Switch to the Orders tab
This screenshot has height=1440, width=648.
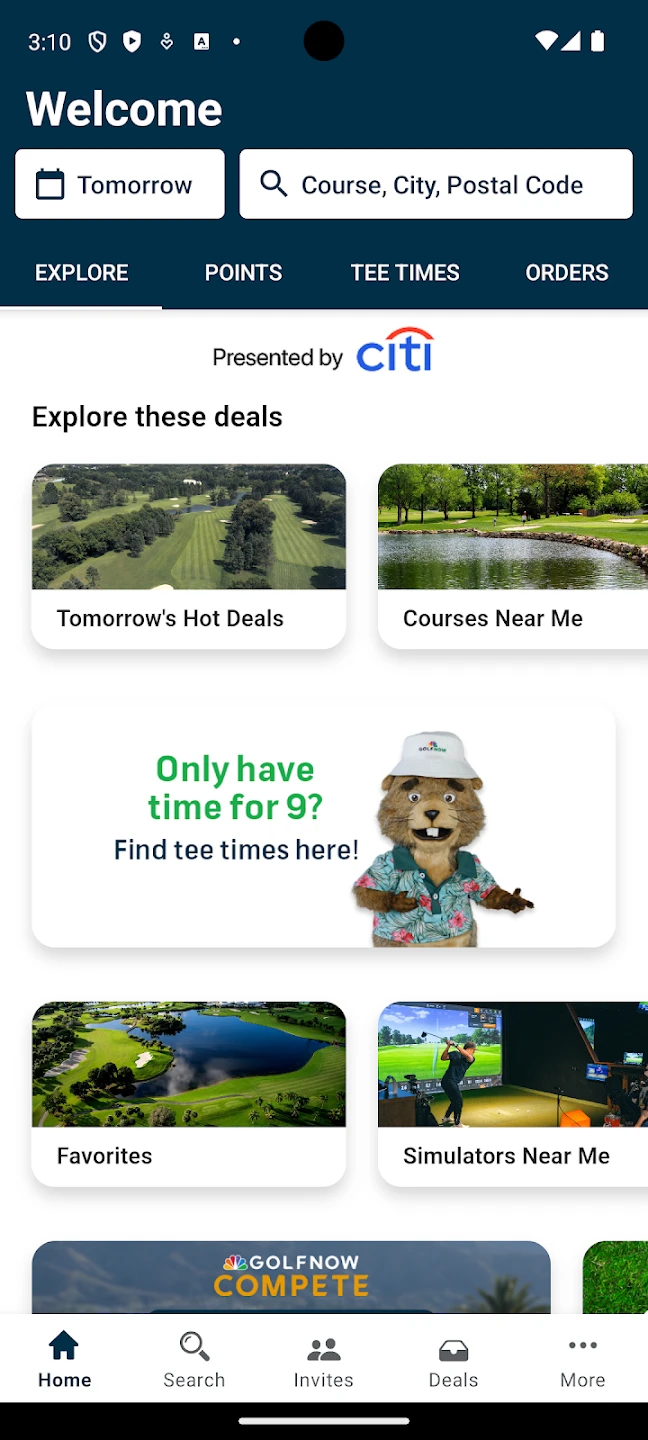(x=566, y=273)
